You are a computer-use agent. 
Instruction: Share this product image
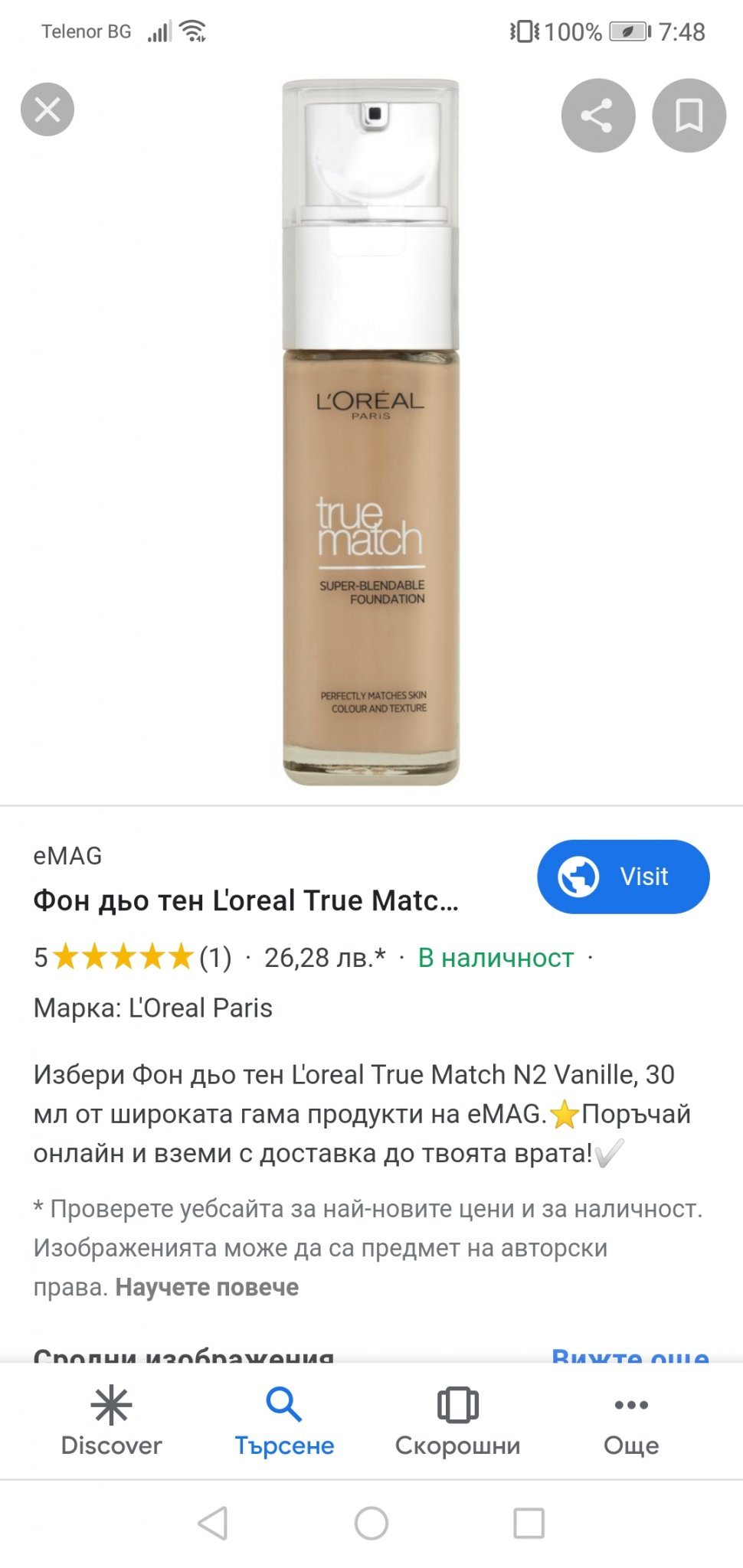(597, 116)
